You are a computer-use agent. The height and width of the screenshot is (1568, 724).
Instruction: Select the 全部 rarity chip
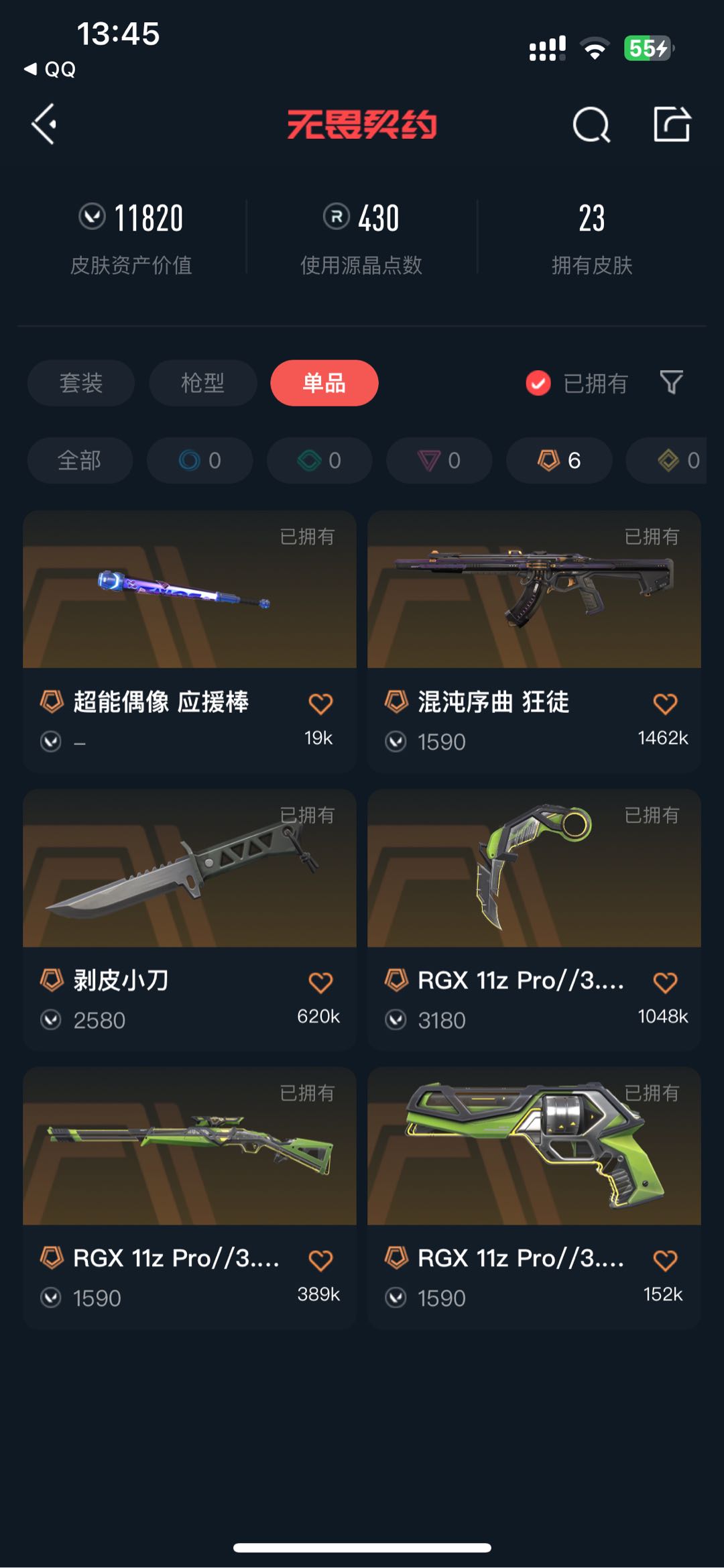tap(80, 461)
